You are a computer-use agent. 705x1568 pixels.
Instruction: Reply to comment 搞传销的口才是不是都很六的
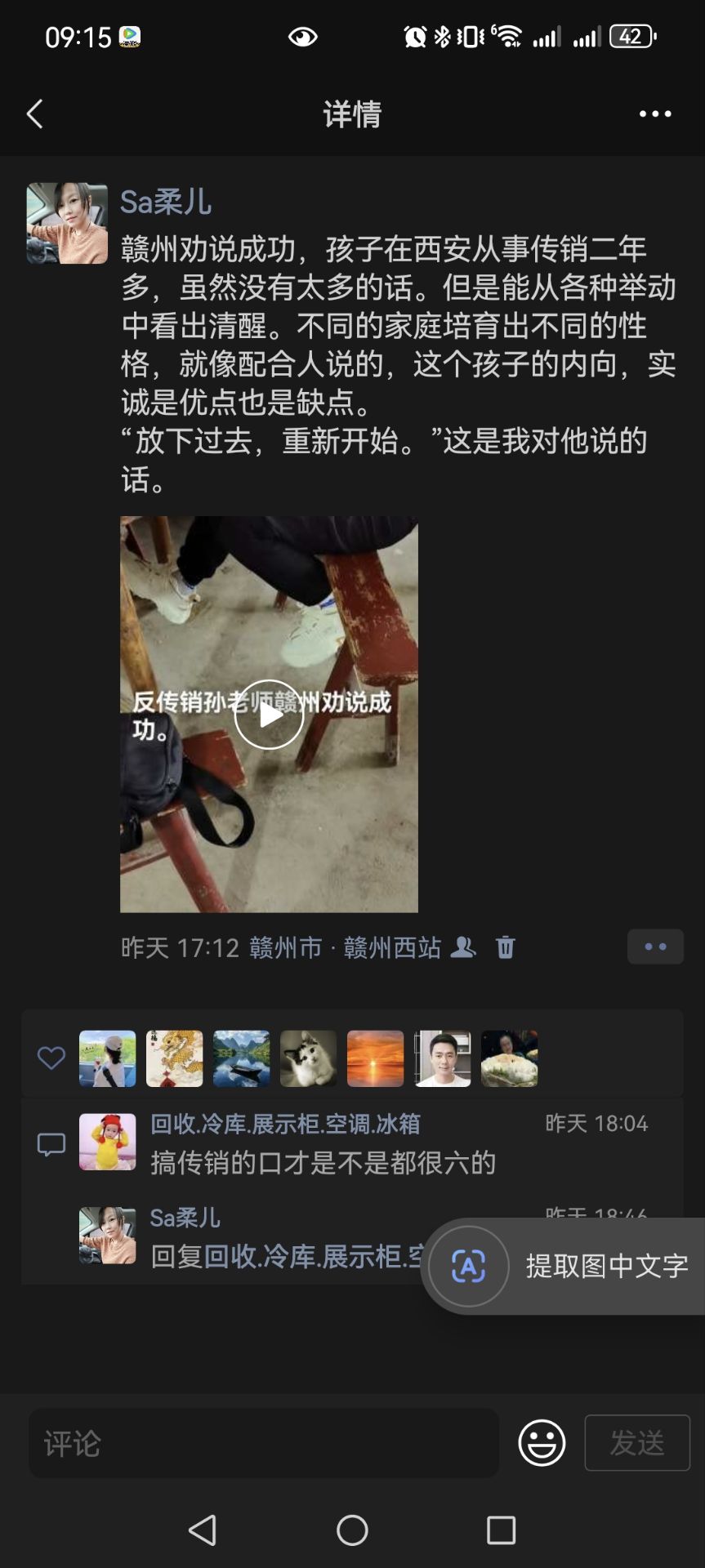(x=323, y=1162)
